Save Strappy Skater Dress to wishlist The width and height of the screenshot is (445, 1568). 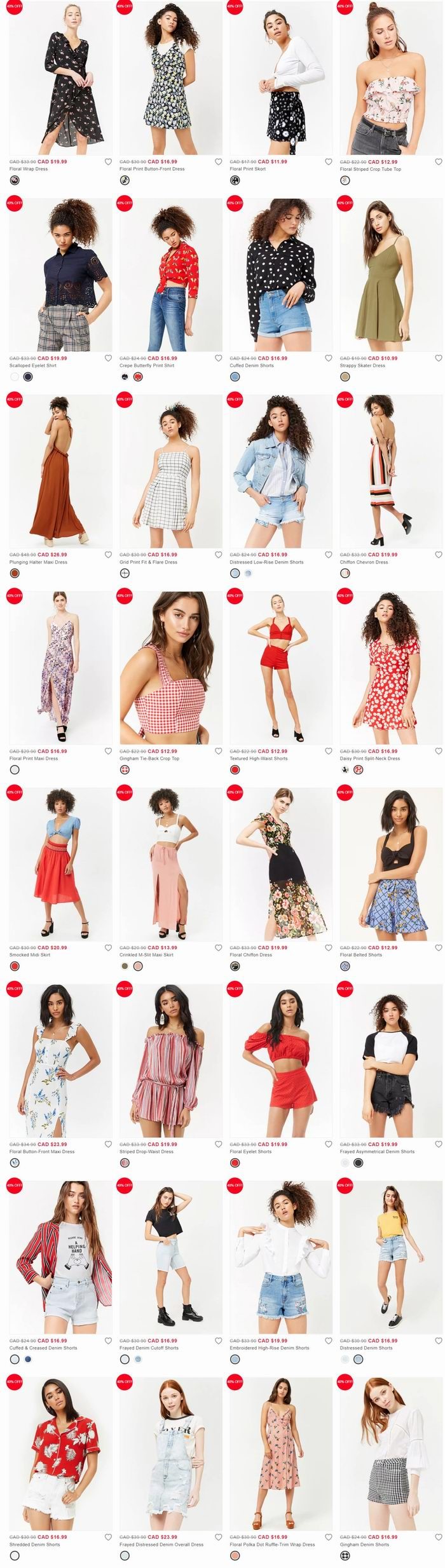click(x=438, y=358)
